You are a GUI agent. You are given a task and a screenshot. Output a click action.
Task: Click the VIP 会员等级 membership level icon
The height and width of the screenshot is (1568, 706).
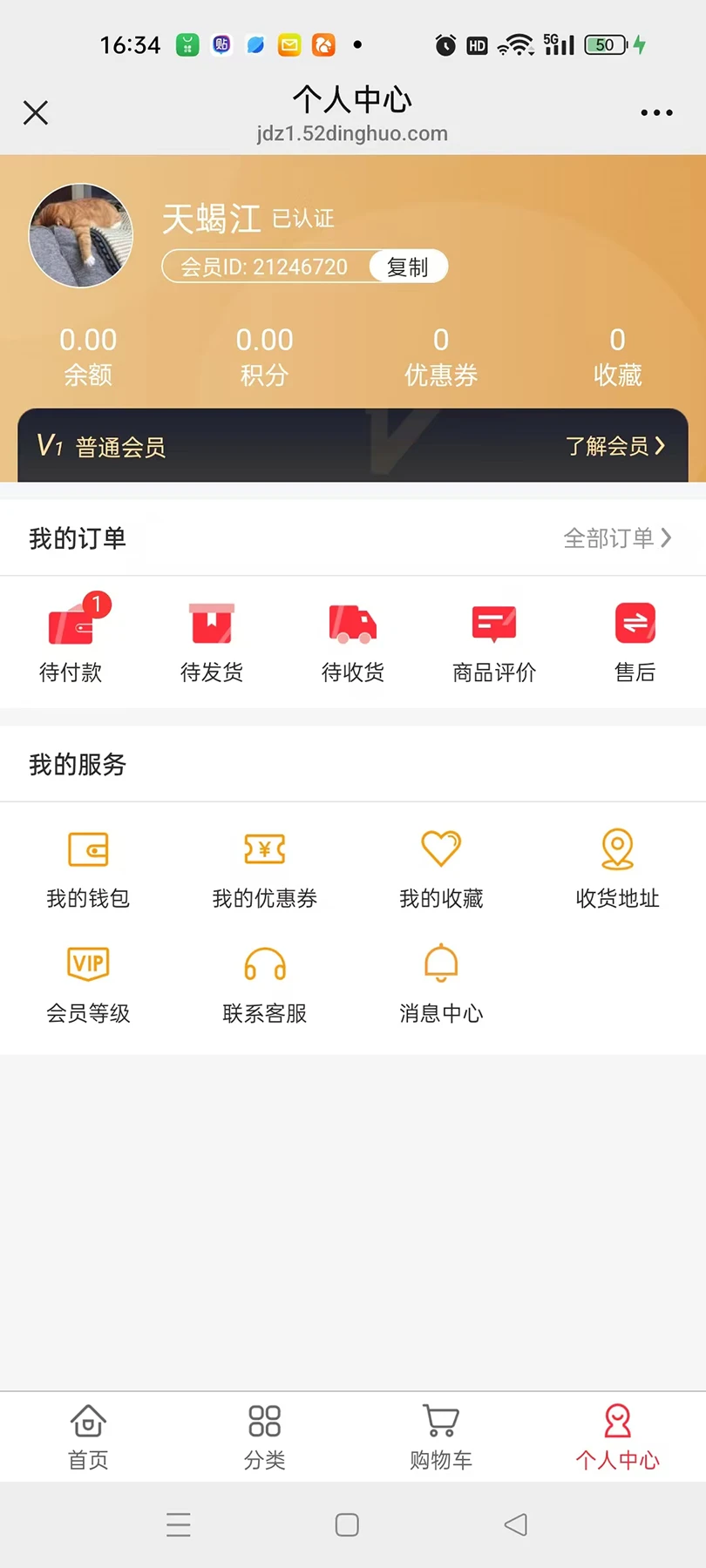click(x=87, y=984)
